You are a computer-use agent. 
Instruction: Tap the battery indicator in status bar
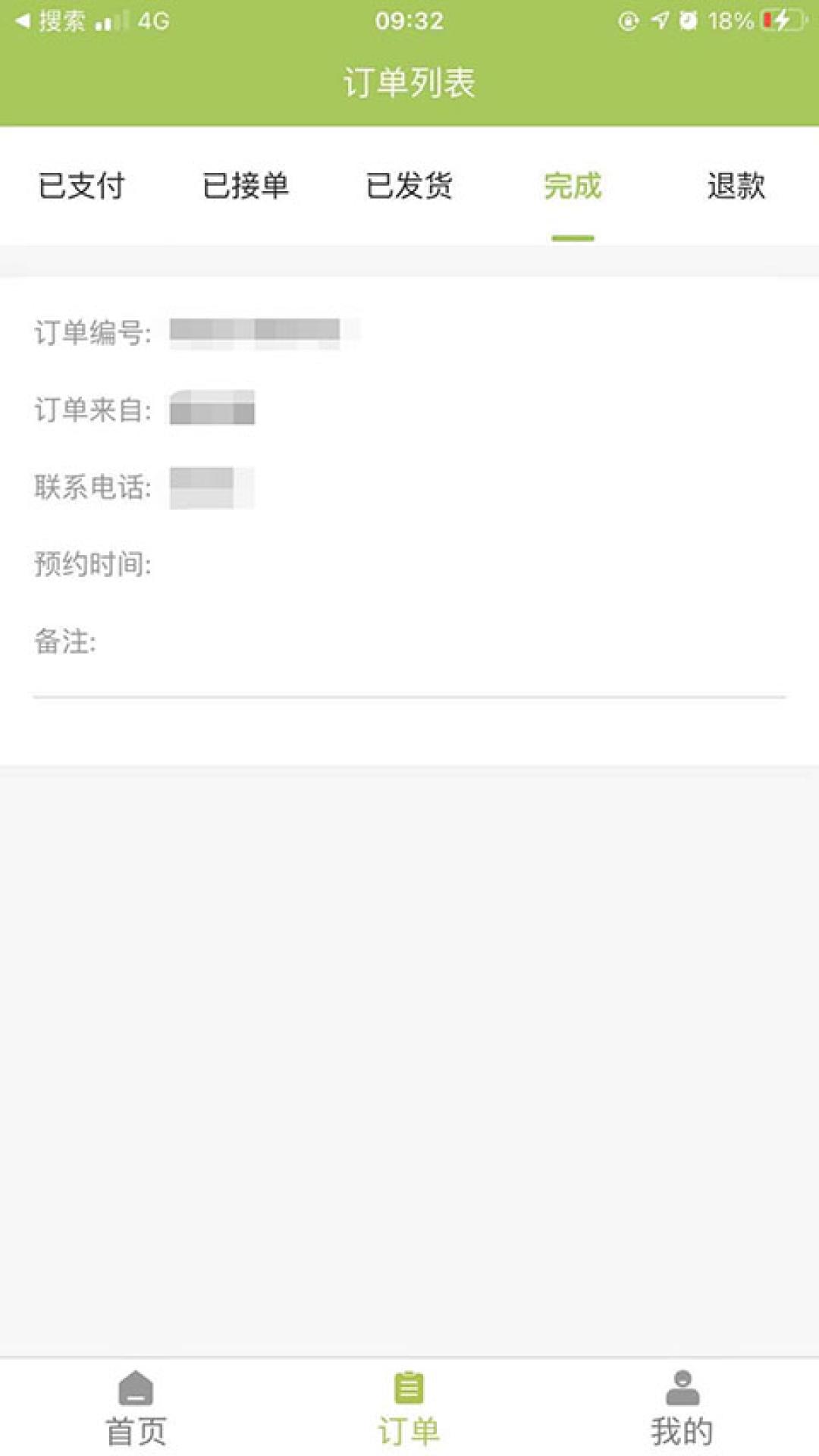tap(780, 19)
